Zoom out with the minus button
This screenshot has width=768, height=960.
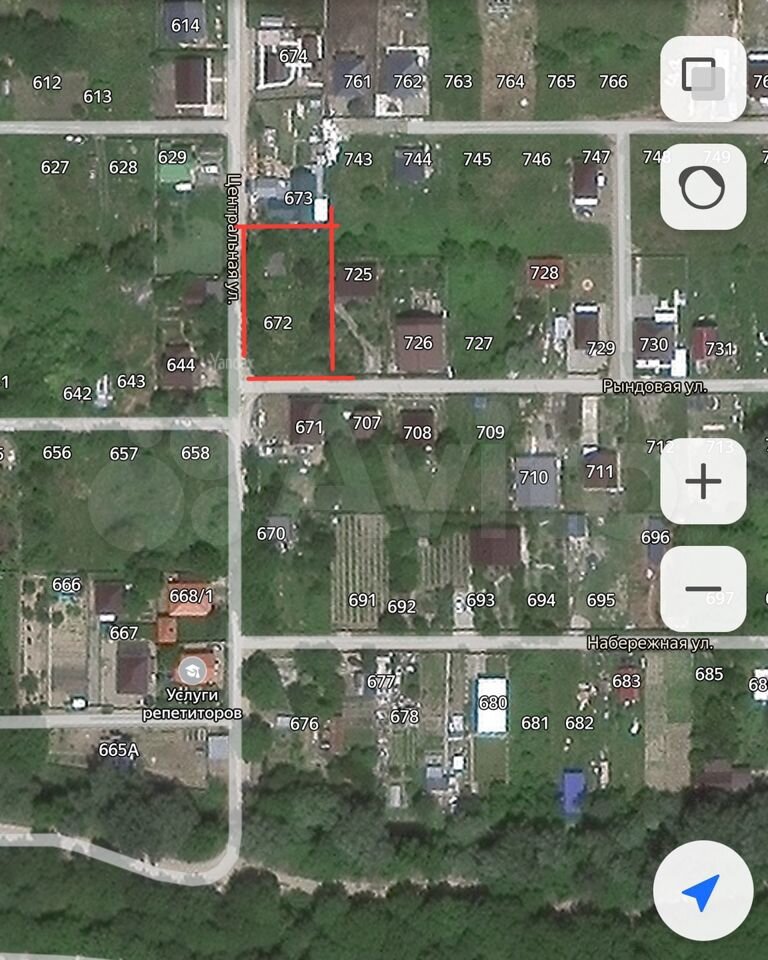coord(703,589)
